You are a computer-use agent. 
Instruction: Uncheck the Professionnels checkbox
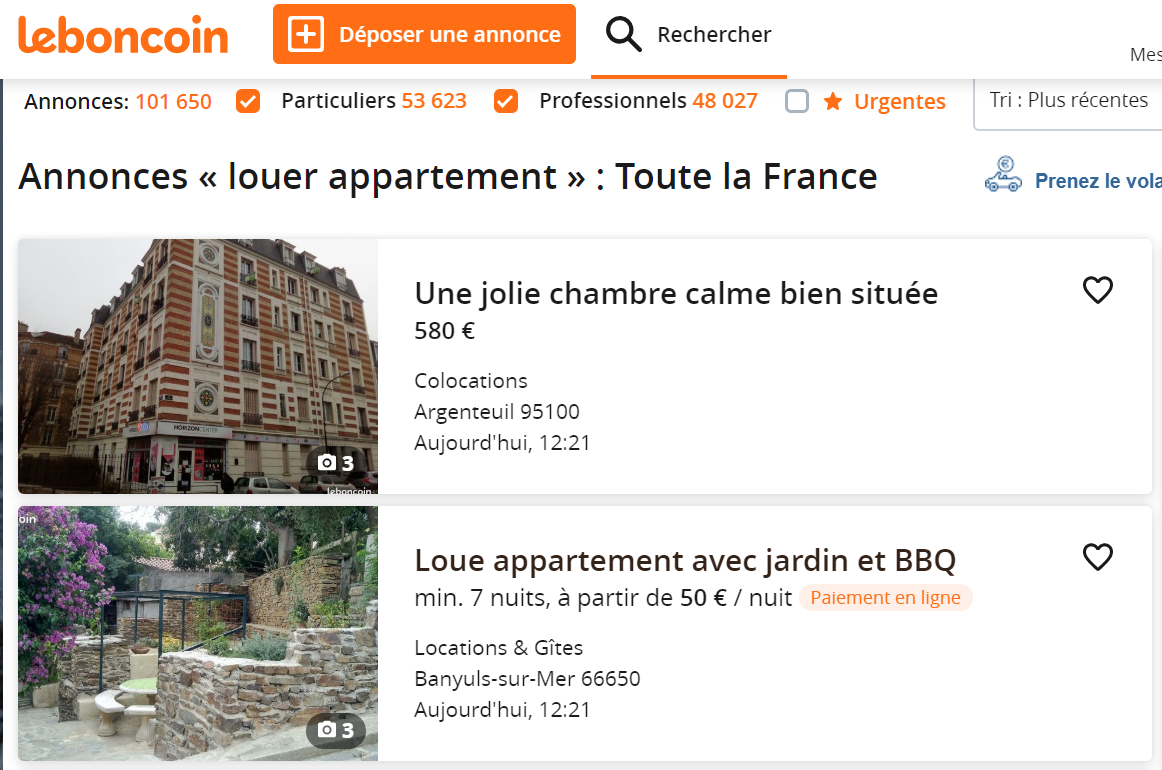[506, 101]
